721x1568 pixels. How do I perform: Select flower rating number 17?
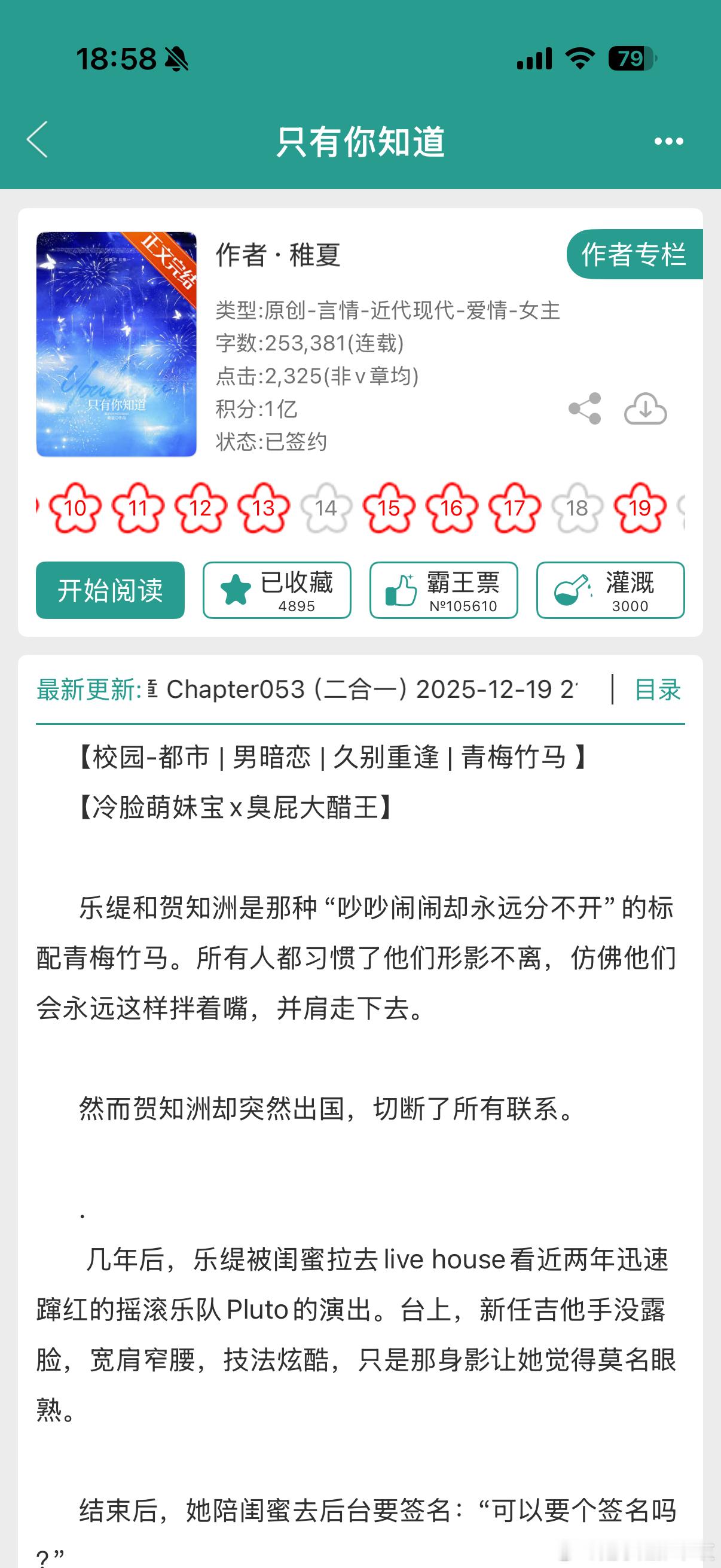point(514,508)
